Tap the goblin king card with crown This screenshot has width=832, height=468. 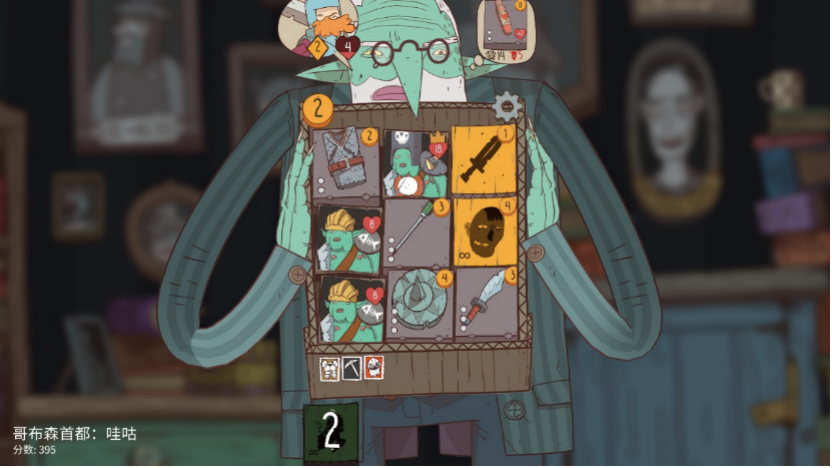(x=415, y=163)
